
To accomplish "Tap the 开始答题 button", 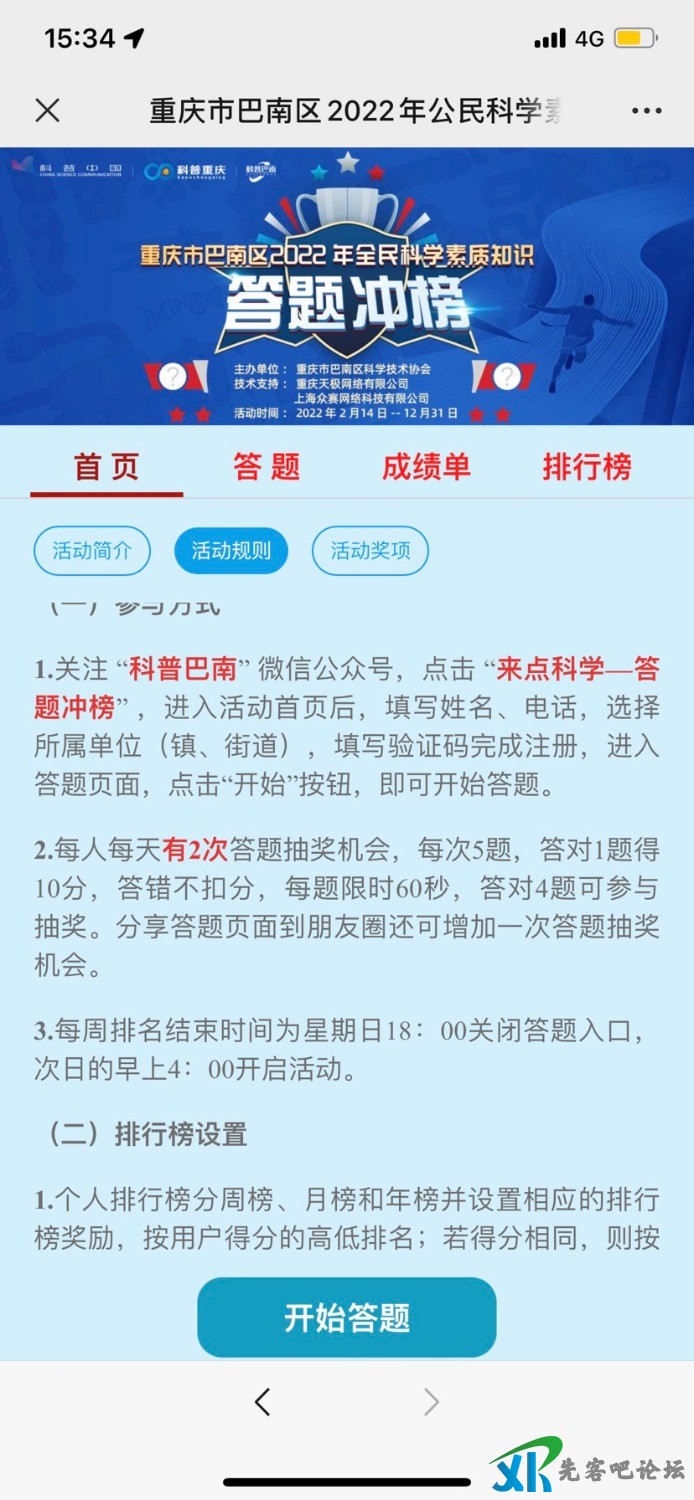I will click(347, 1317).
